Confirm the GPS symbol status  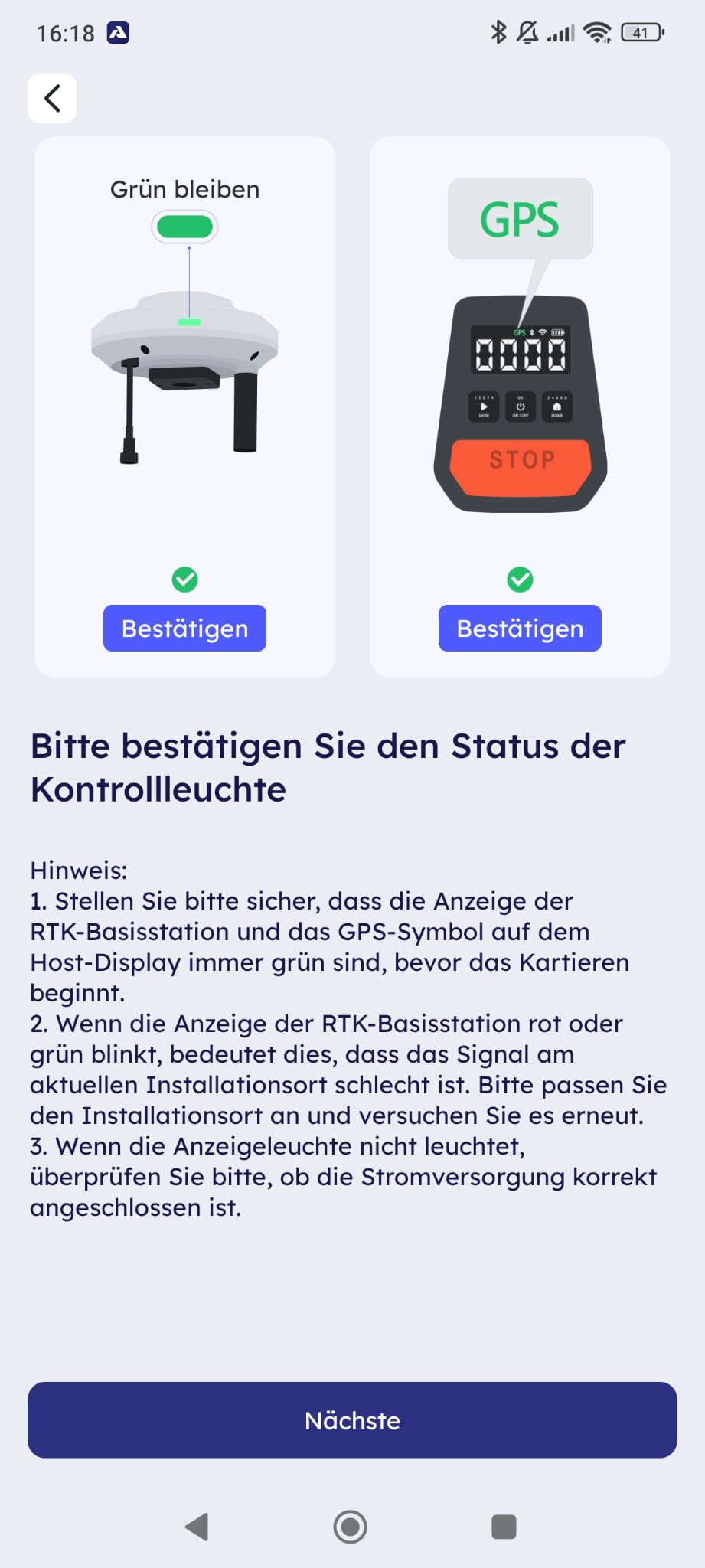point(520,628)
